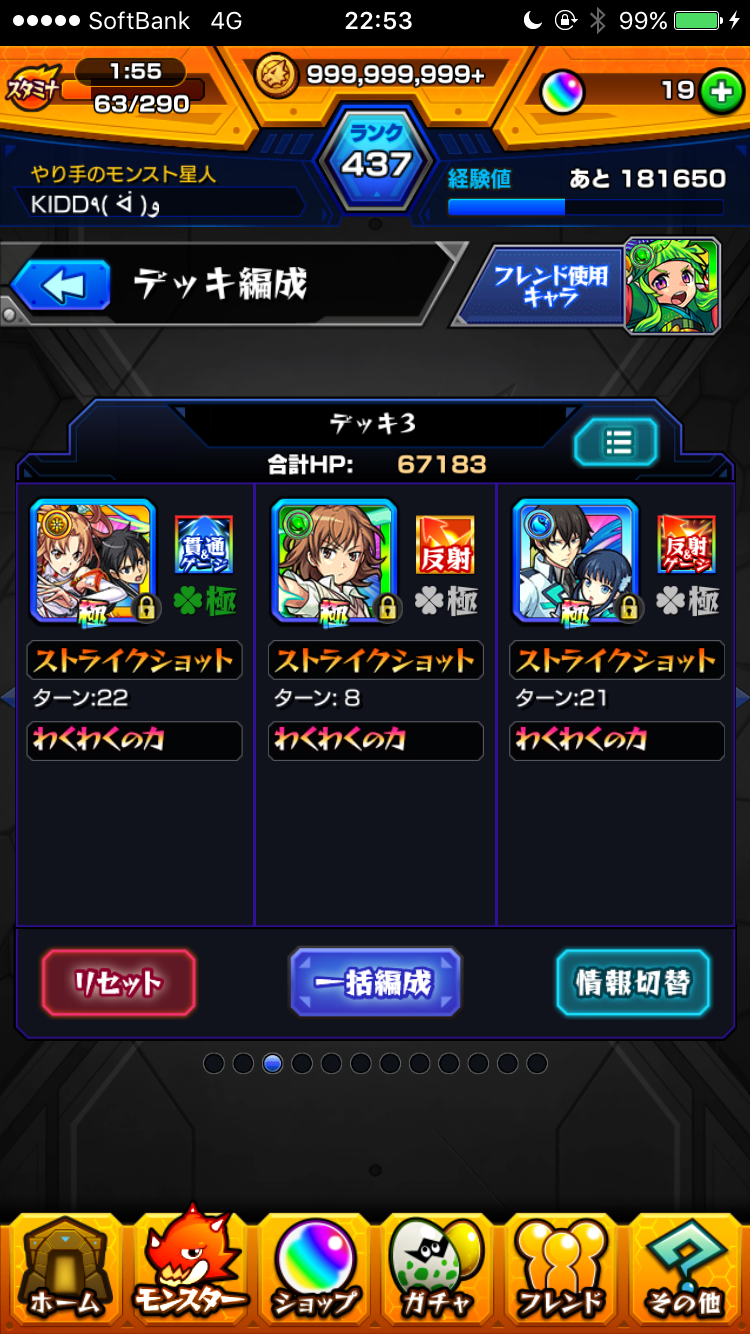Select the third monster with turn 21
The width and height of the screenshot is (750, 1334).
point(576,562)
